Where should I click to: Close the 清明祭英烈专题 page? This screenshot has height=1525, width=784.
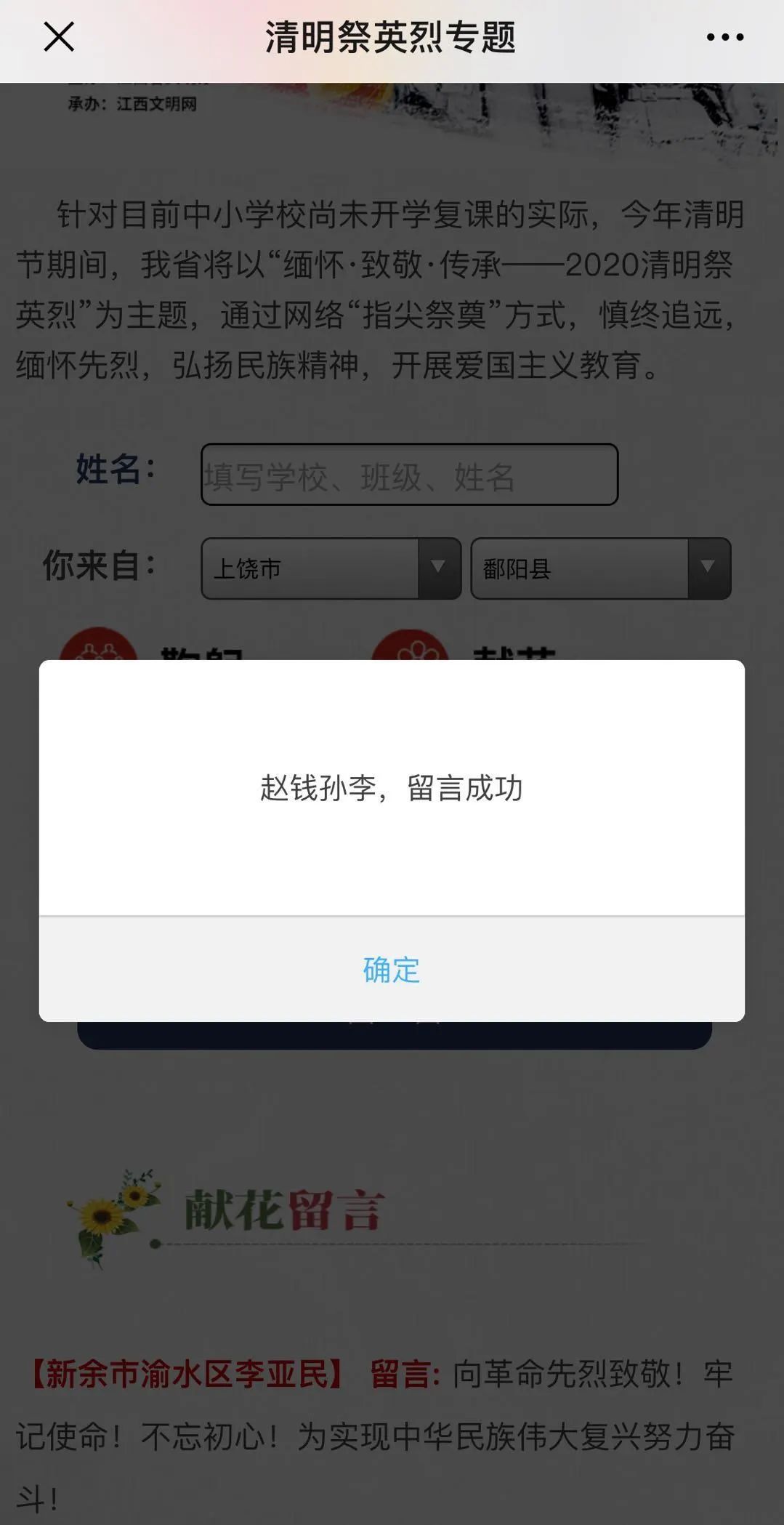point(59,36)
